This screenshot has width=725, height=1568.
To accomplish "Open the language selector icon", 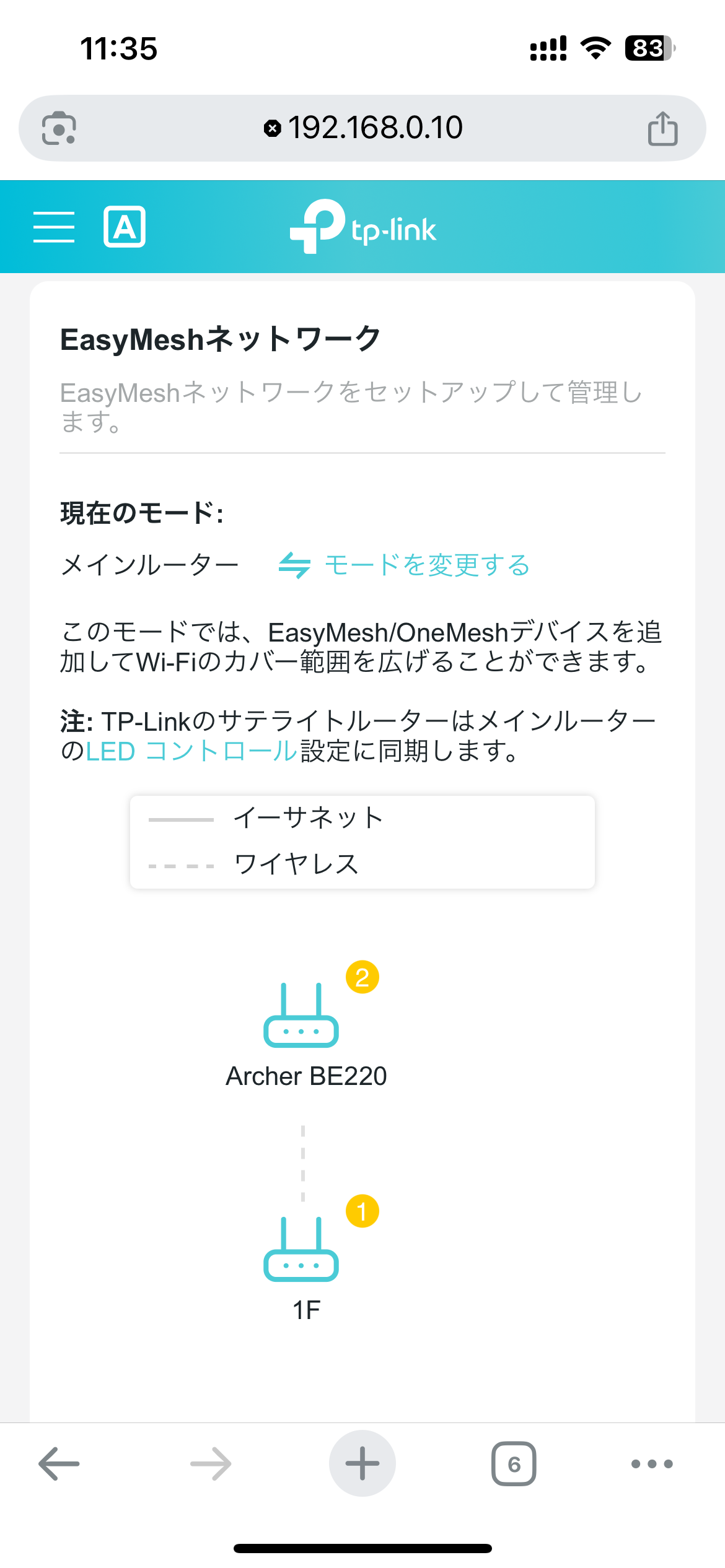I will (125, 227).
